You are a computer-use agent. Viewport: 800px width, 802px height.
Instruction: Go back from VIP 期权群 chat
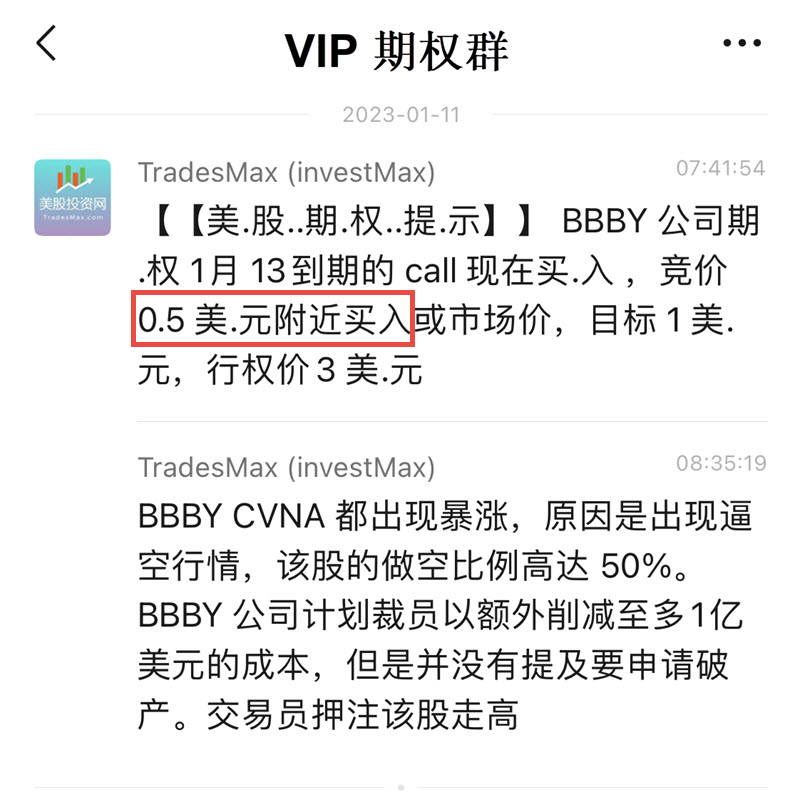point(46,45)
